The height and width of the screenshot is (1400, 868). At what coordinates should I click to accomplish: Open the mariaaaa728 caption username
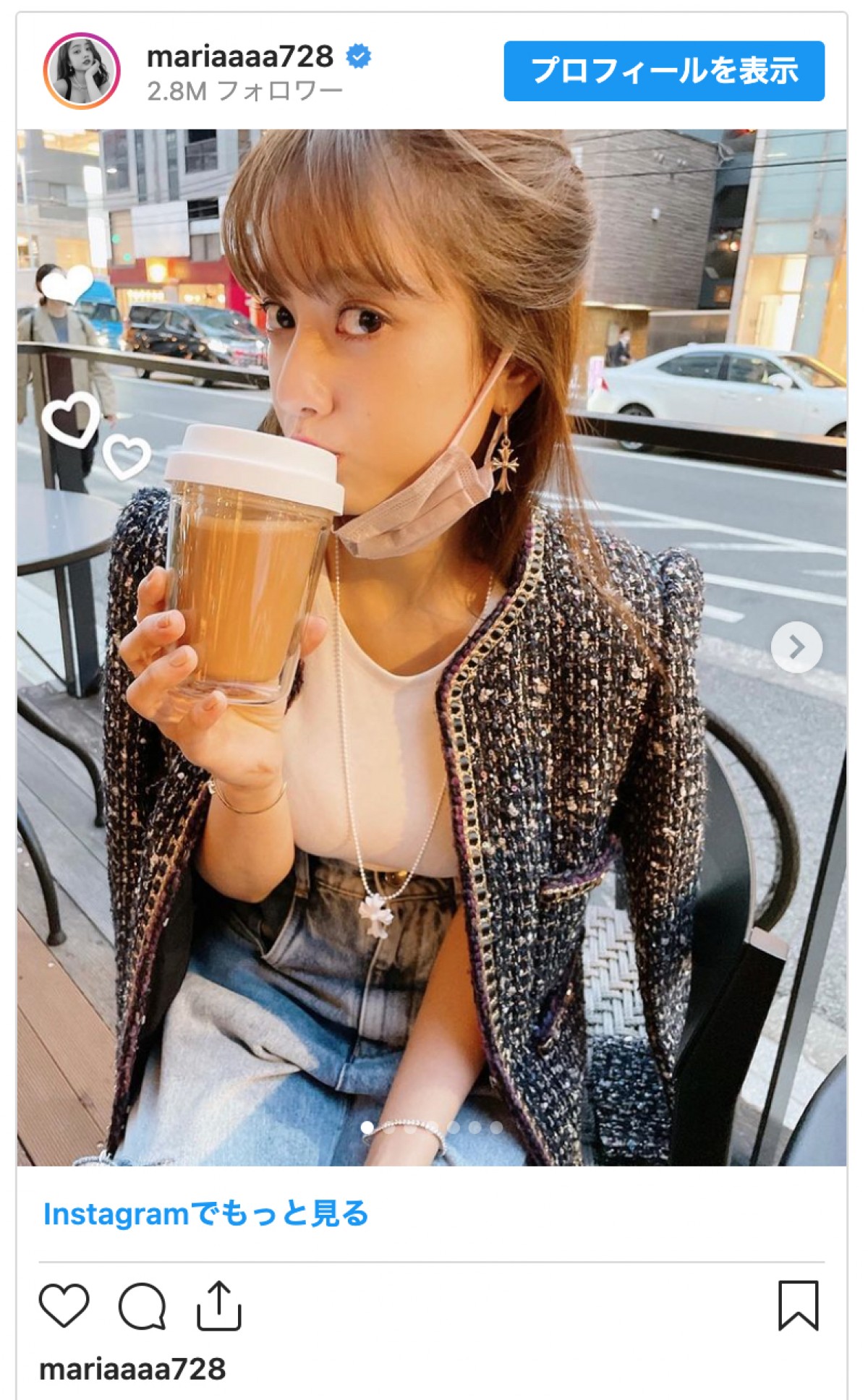[132, 1369]
